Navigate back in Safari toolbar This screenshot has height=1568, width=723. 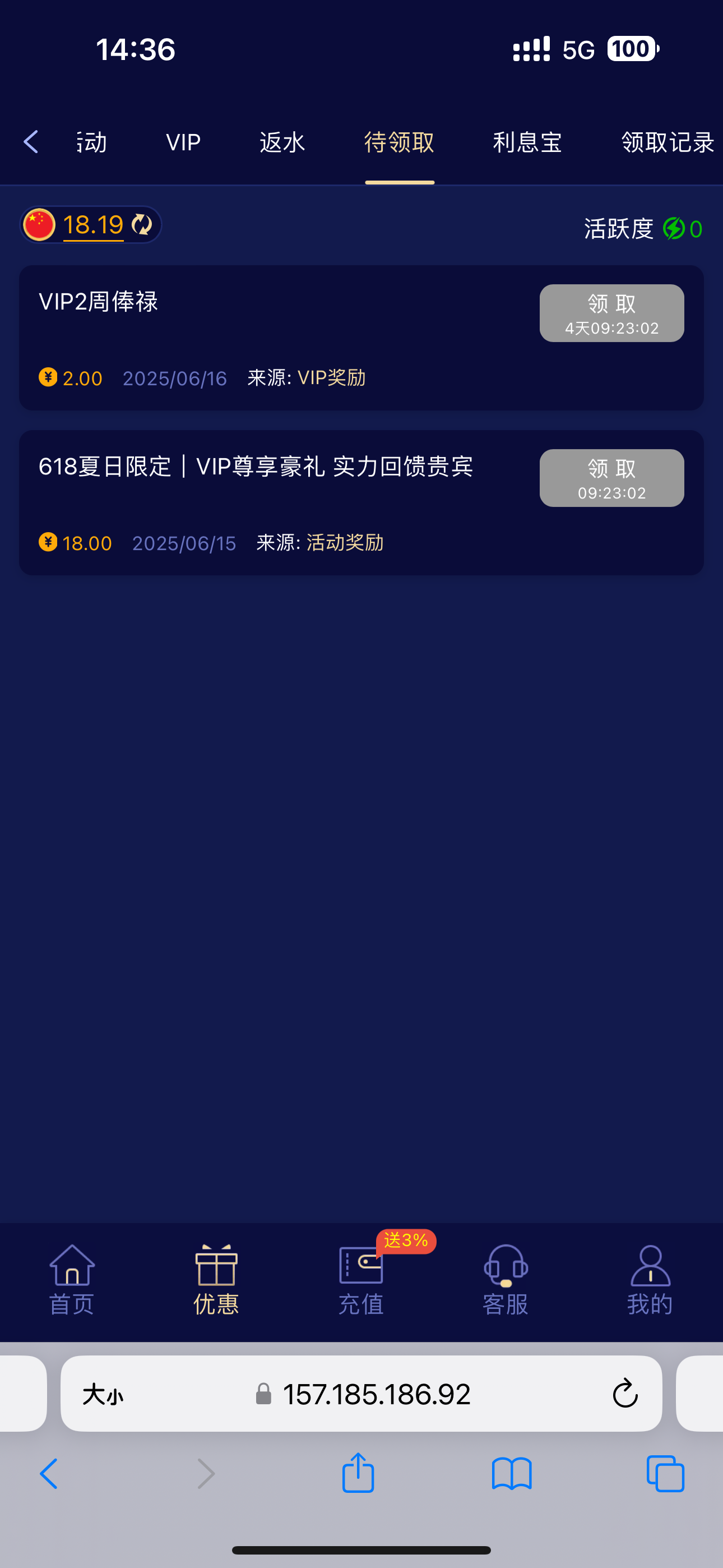(x=49, y=1474)
